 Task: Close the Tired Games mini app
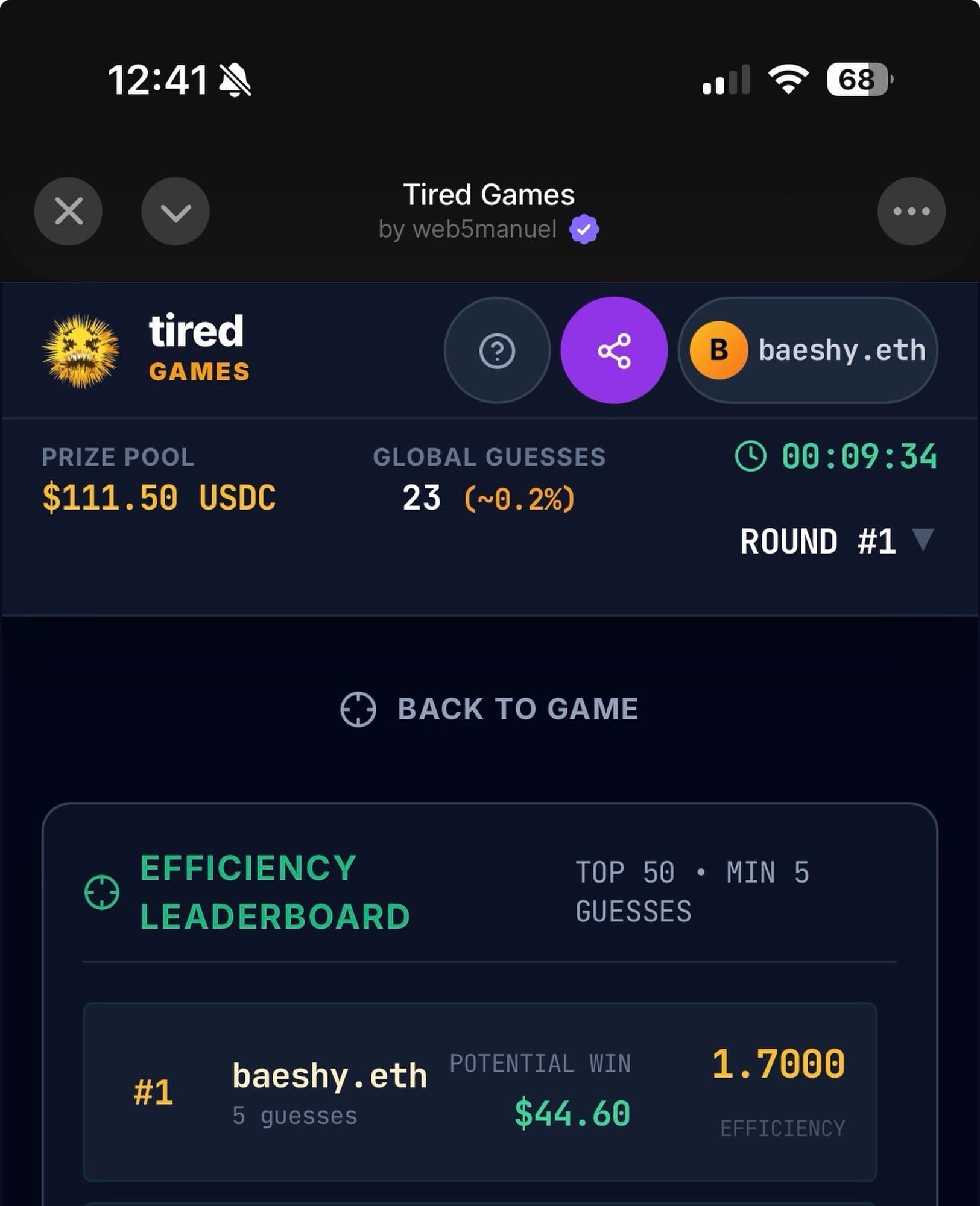click(x=68, y=211)
